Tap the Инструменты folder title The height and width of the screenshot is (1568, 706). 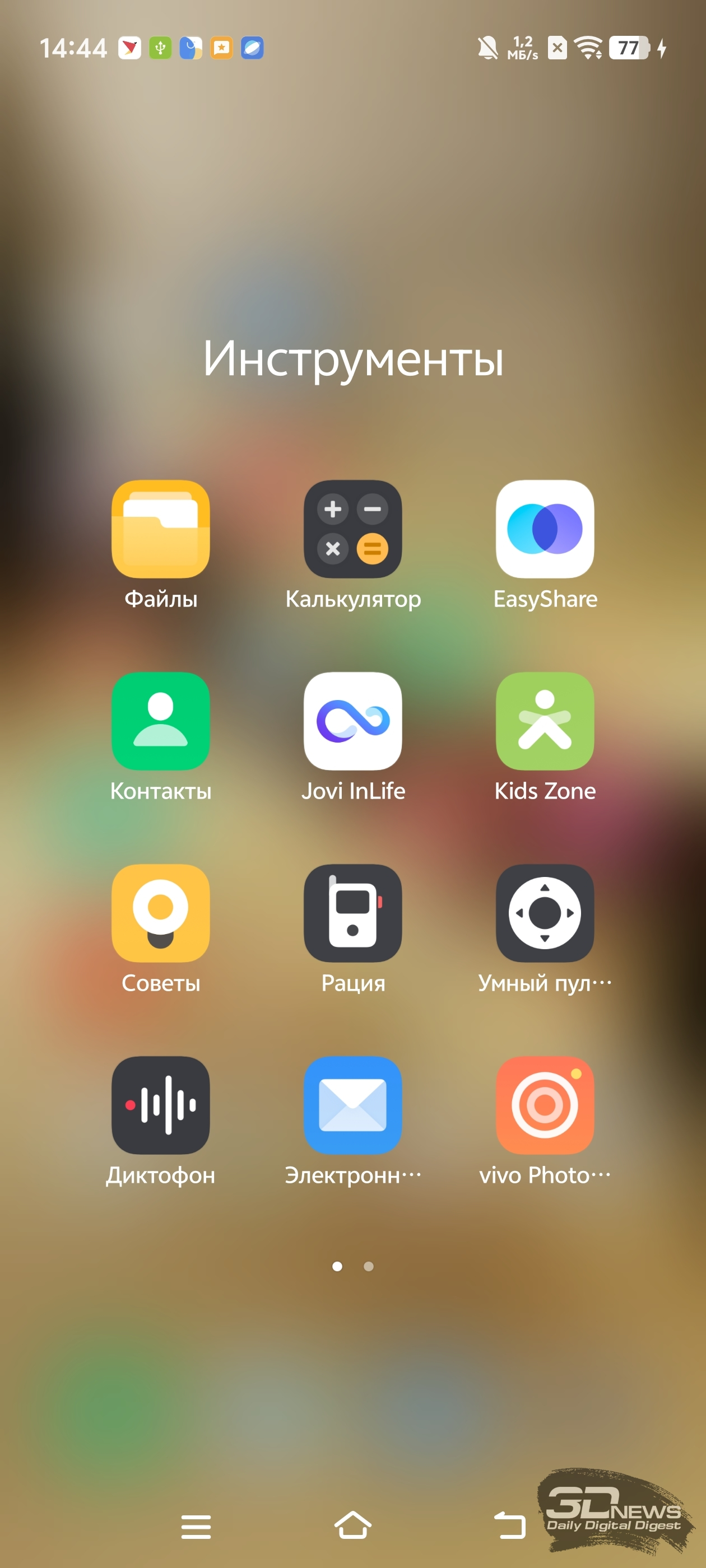[354, 358]
